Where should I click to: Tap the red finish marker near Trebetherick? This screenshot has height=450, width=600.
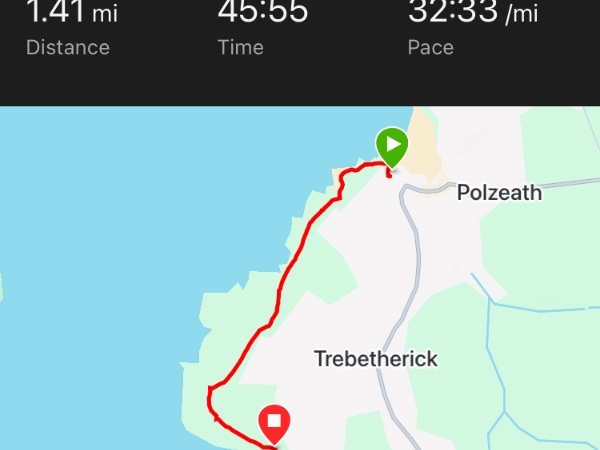(x=274, y=422)
